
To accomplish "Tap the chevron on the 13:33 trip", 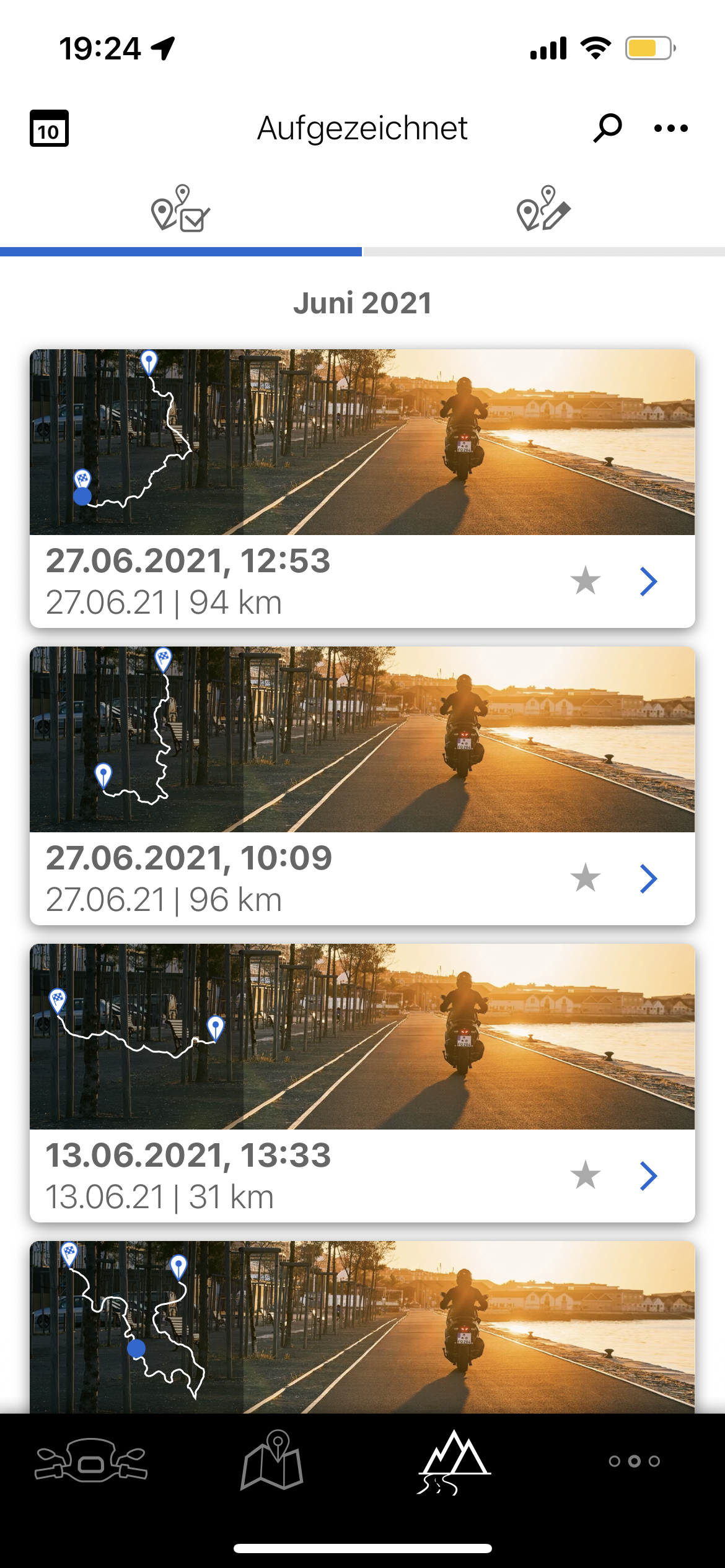I will click(x=648, y=1175).
